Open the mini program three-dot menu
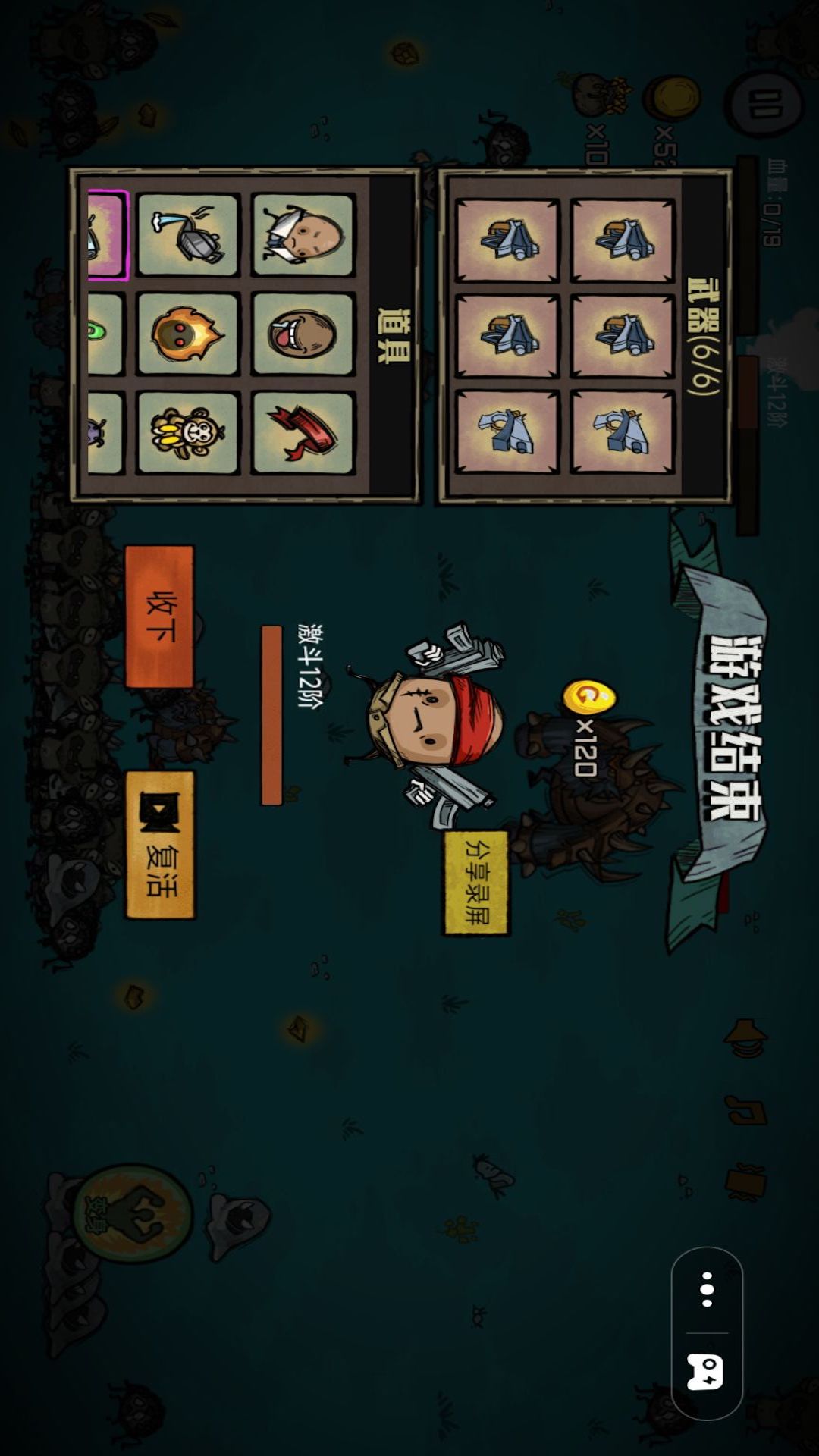This screenshot has width=819, height=1456. click(x=707, y=1289)
